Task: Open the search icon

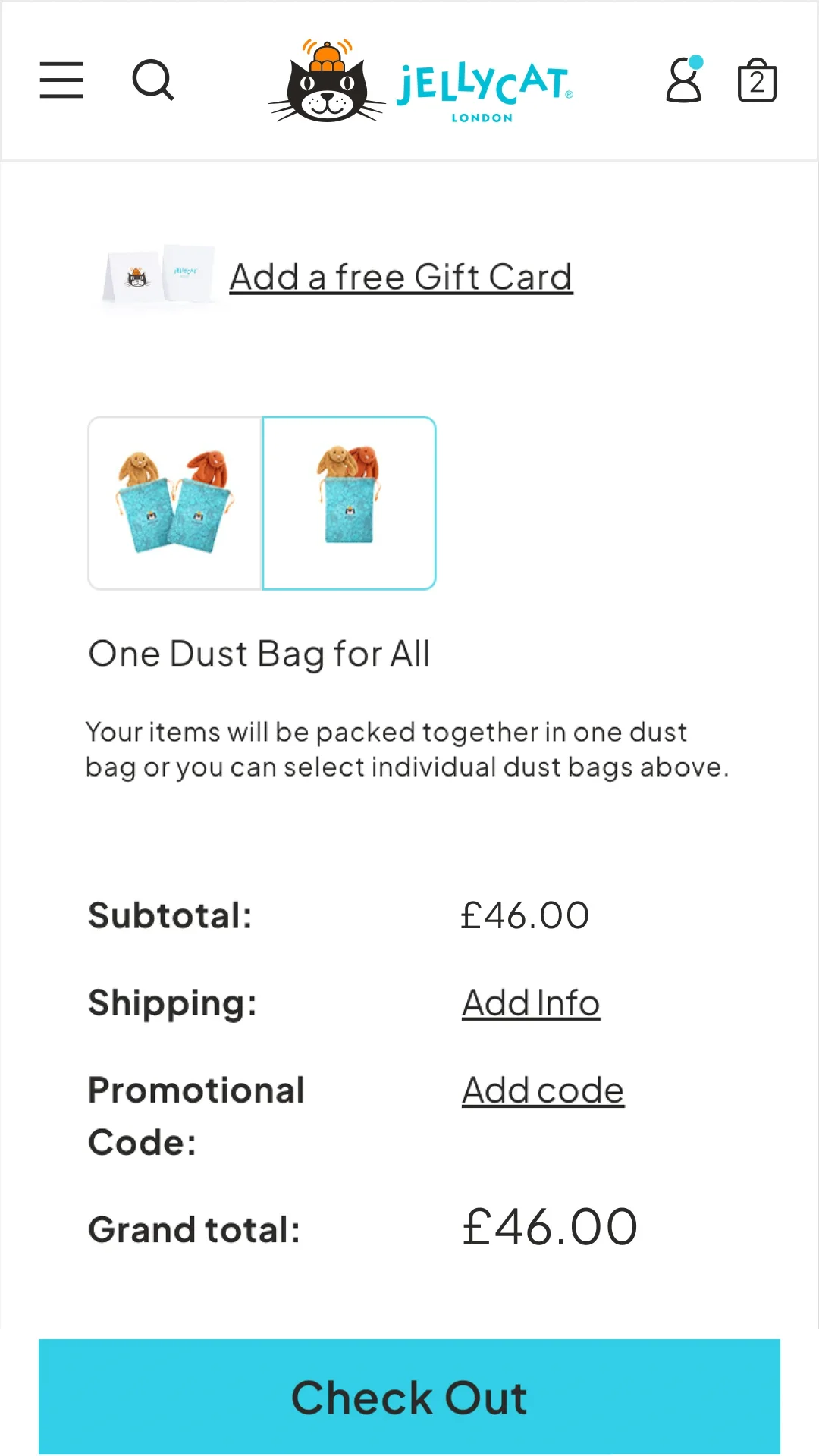Action: [x=153, y=80]
